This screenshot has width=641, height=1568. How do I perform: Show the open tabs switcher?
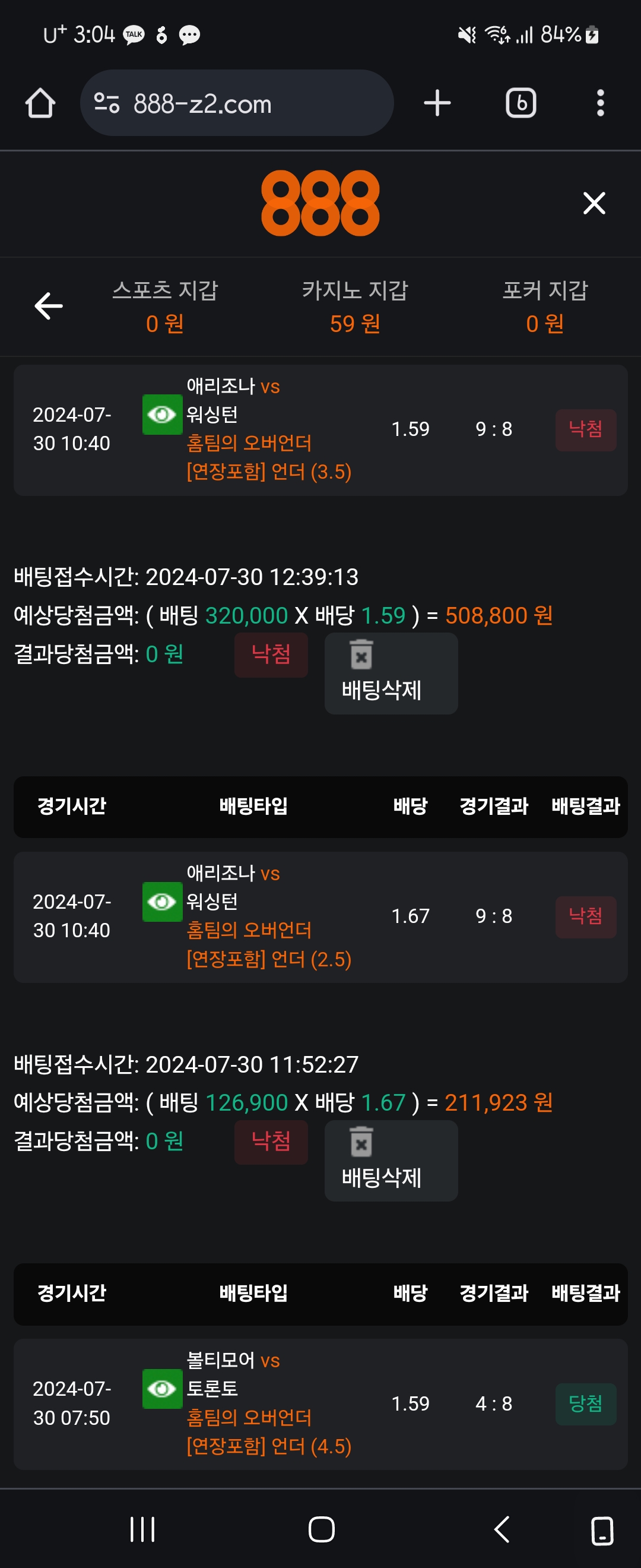coord(521,103)
